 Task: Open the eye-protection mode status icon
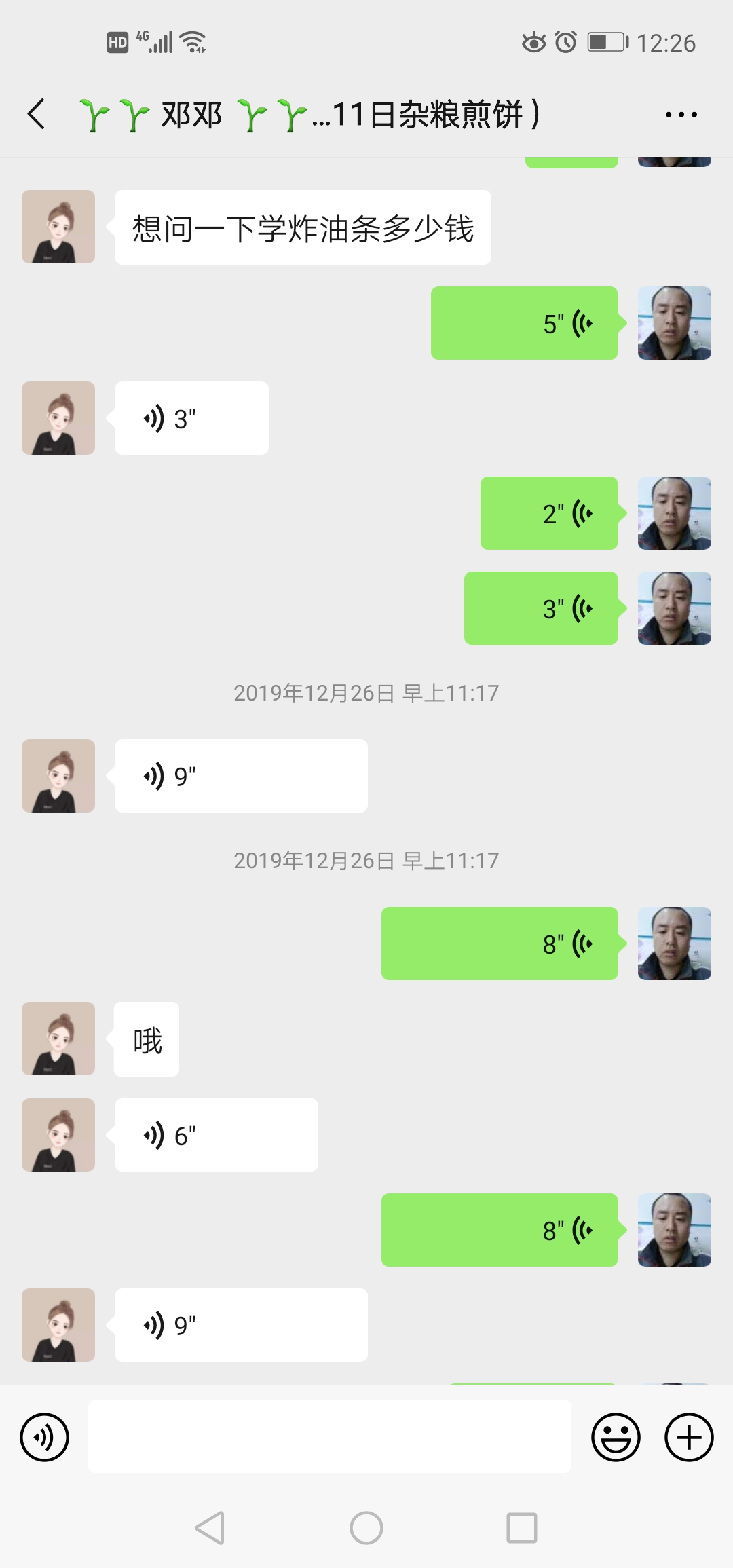click(533, 42)
